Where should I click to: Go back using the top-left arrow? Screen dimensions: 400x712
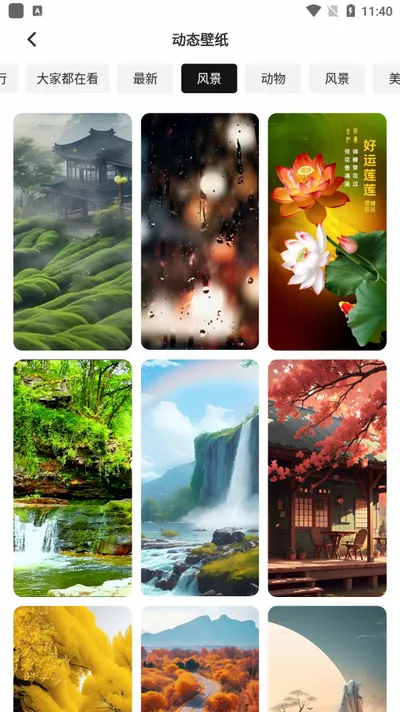pos(32,40)
